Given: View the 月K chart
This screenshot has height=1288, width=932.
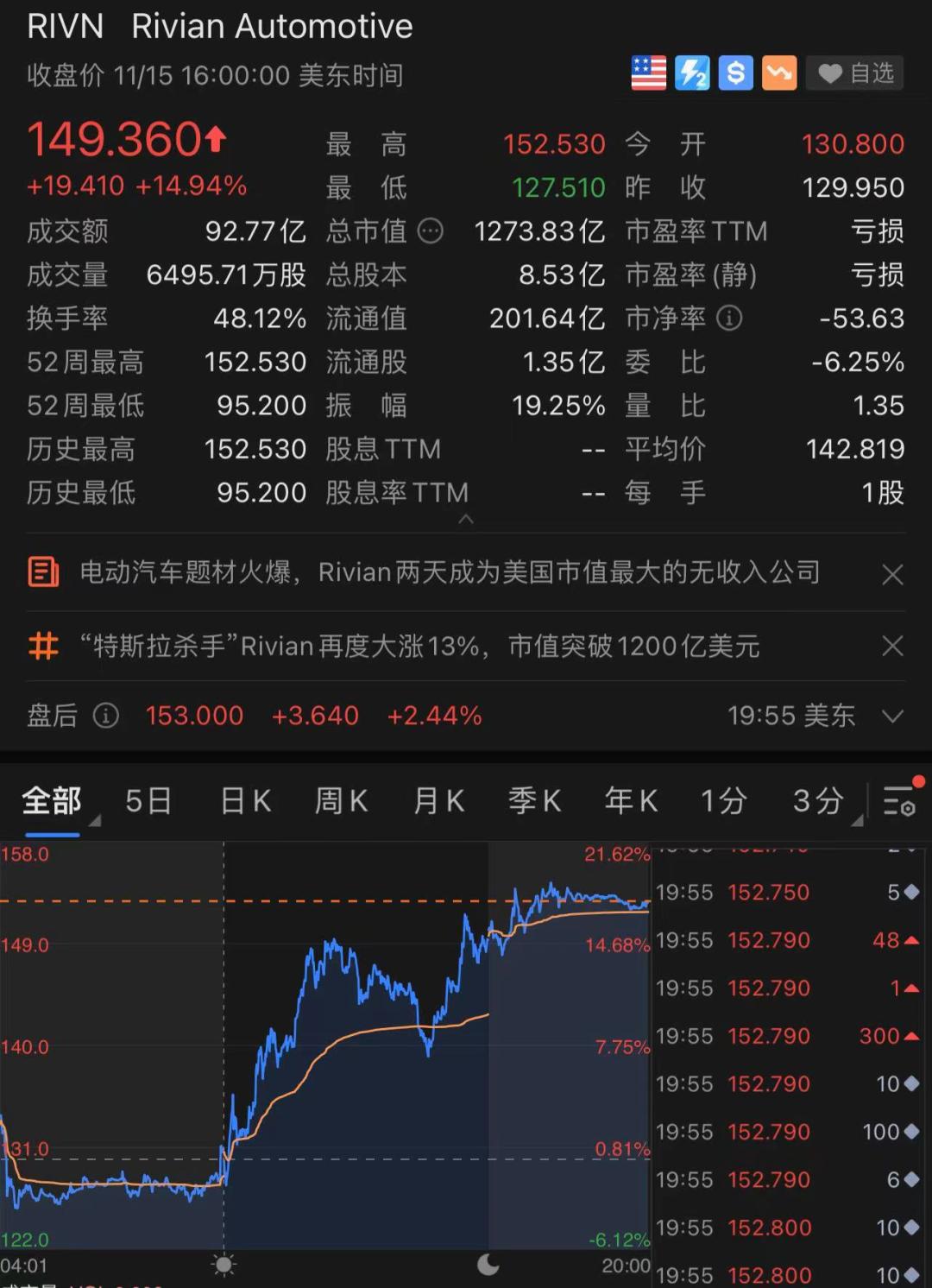Looking at the screenshot, I should [438, 801].
